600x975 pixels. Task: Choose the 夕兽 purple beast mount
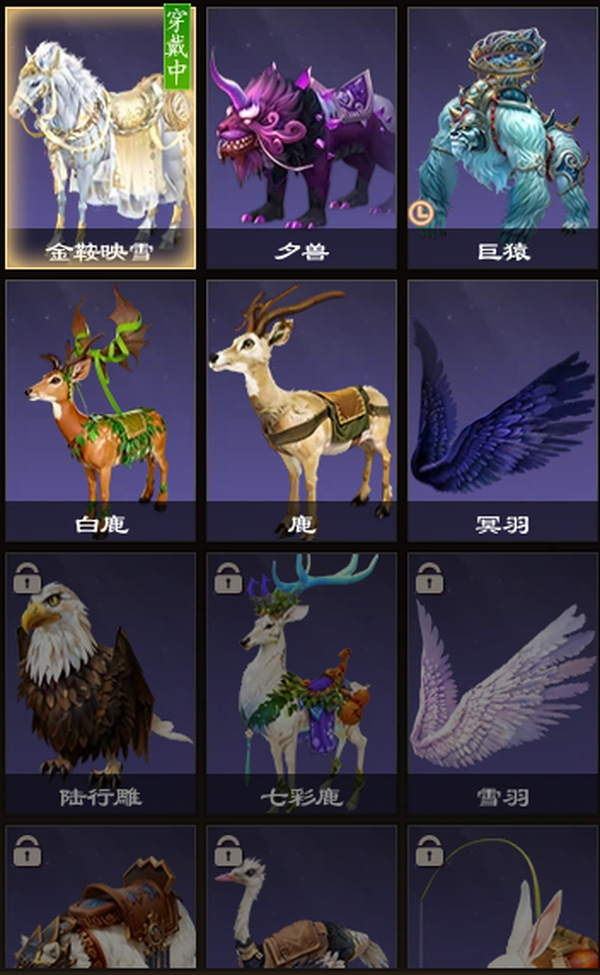302,138
